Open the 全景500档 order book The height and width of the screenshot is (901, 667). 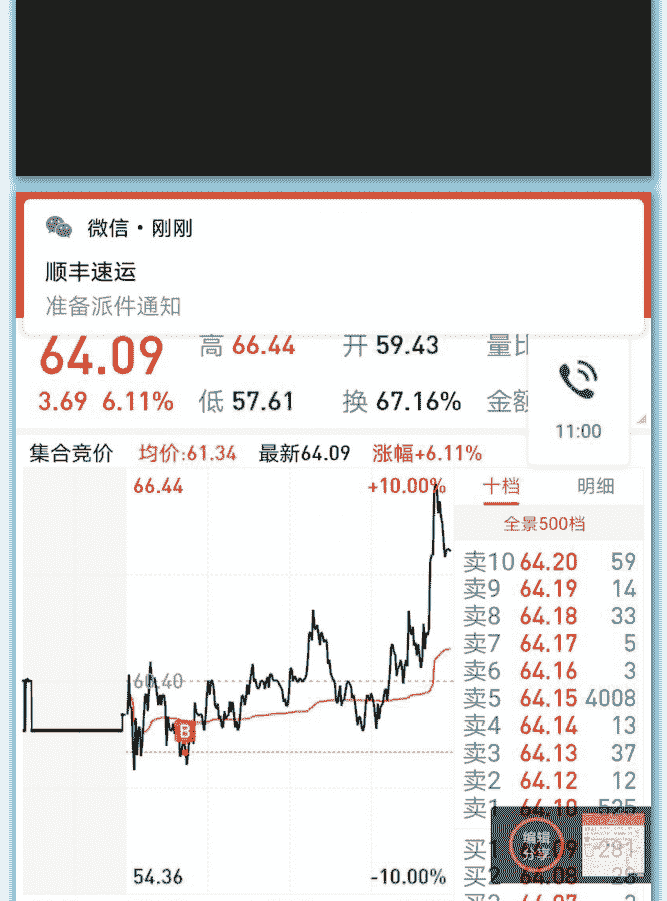click(544, 523)
